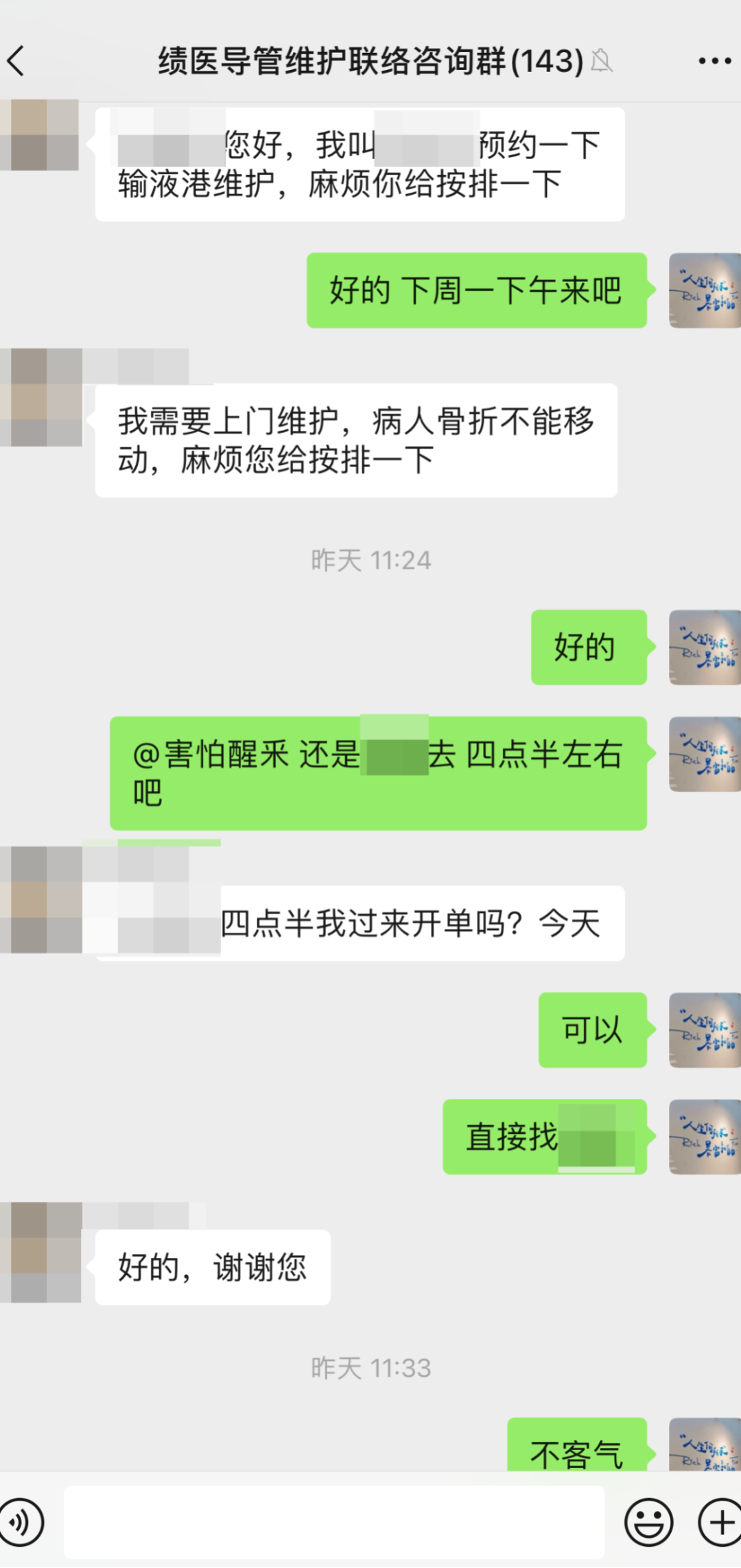
Task: Open the emoji sticker panel
Action: click(x=648, y=1523)
